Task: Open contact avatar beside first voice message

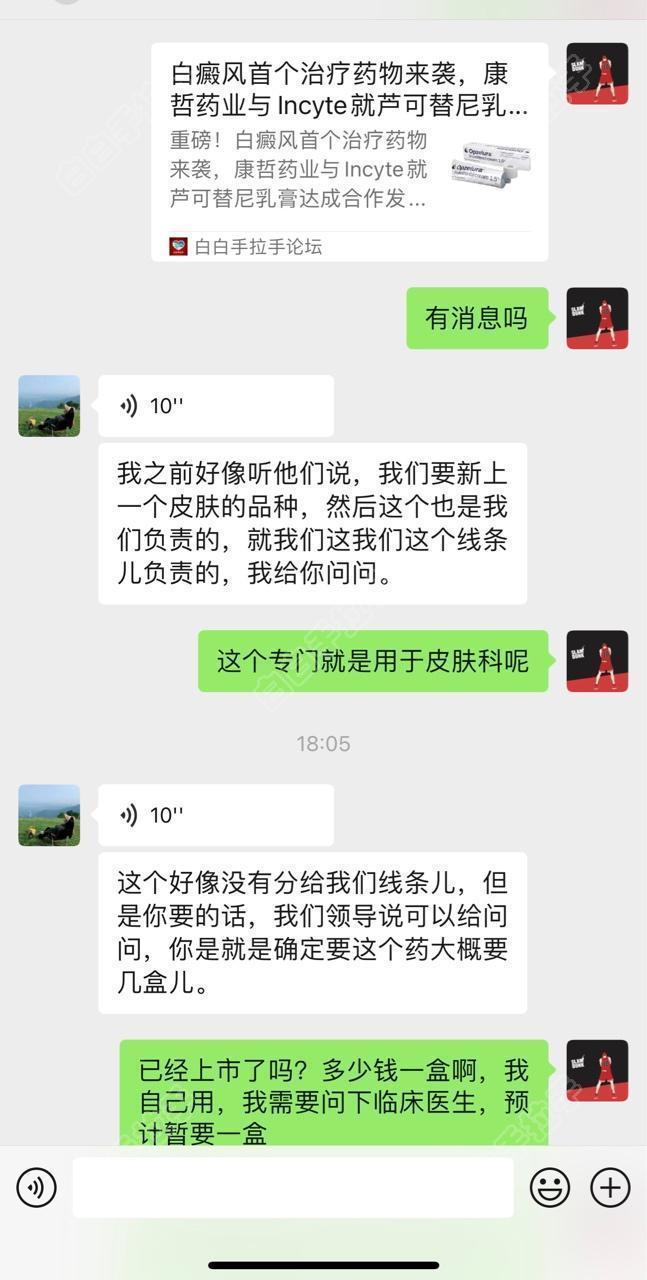Action: 49,406
